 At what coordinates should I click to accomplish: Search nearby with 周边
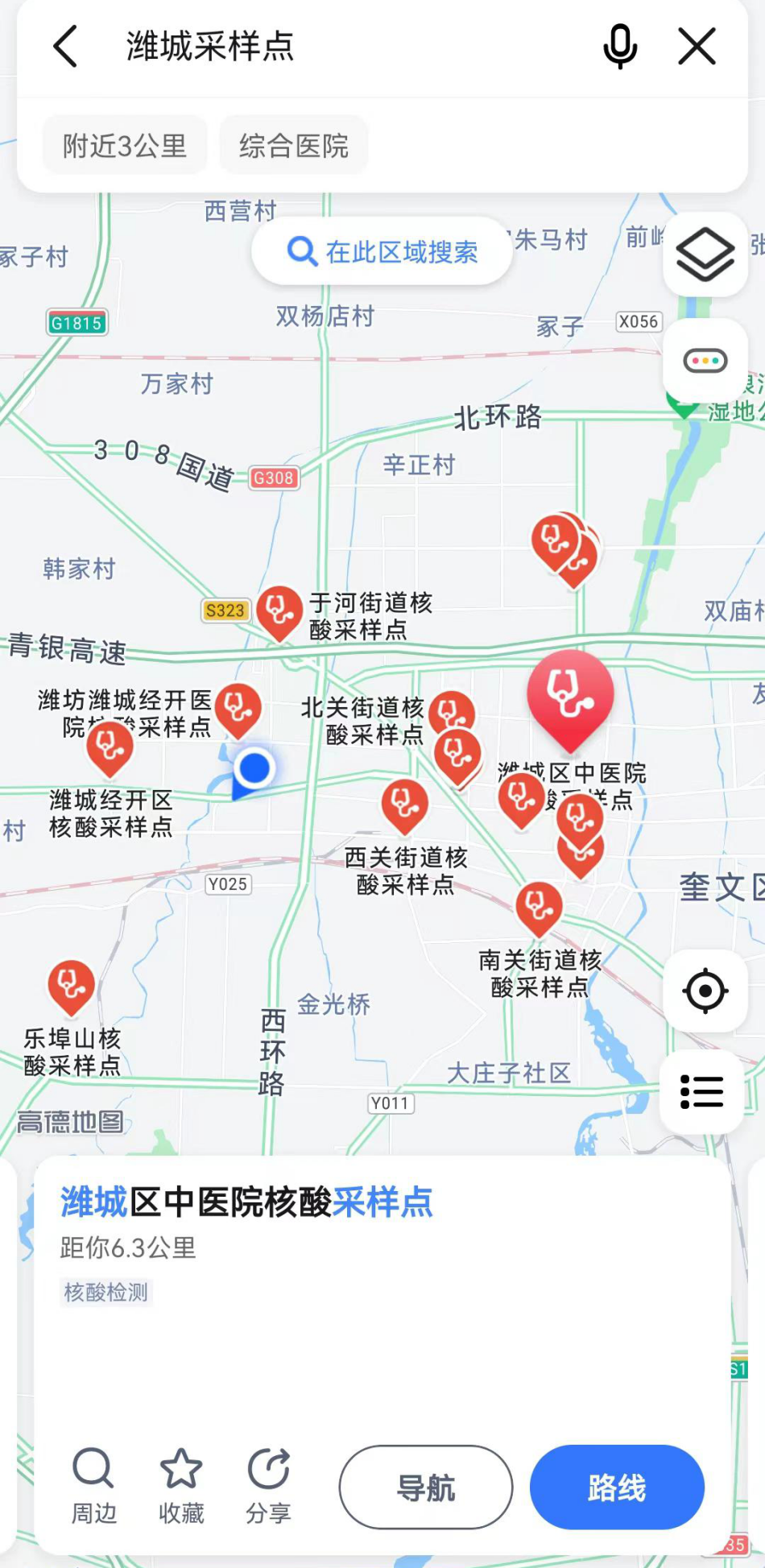(x=93, y=1486)
